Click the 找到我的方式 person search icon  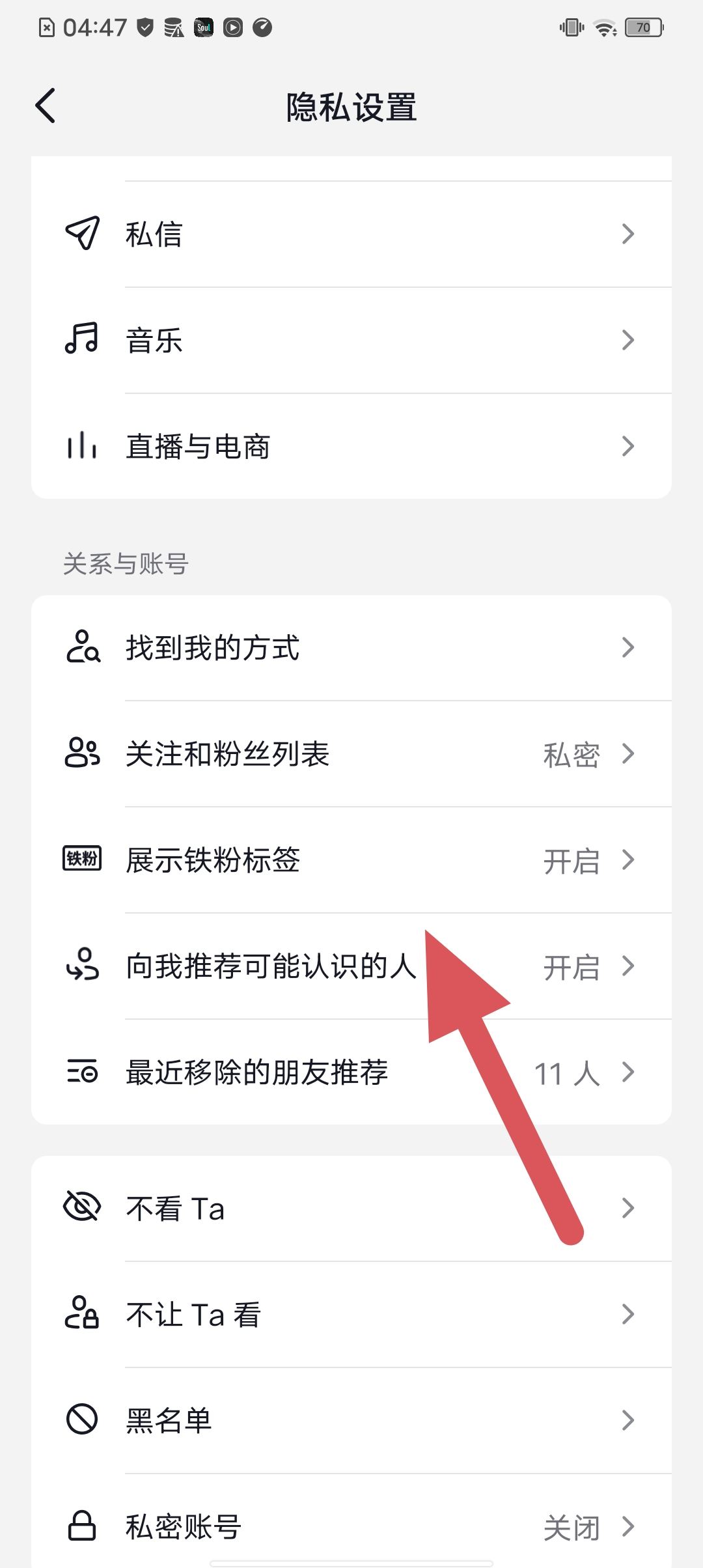(81, 647)
